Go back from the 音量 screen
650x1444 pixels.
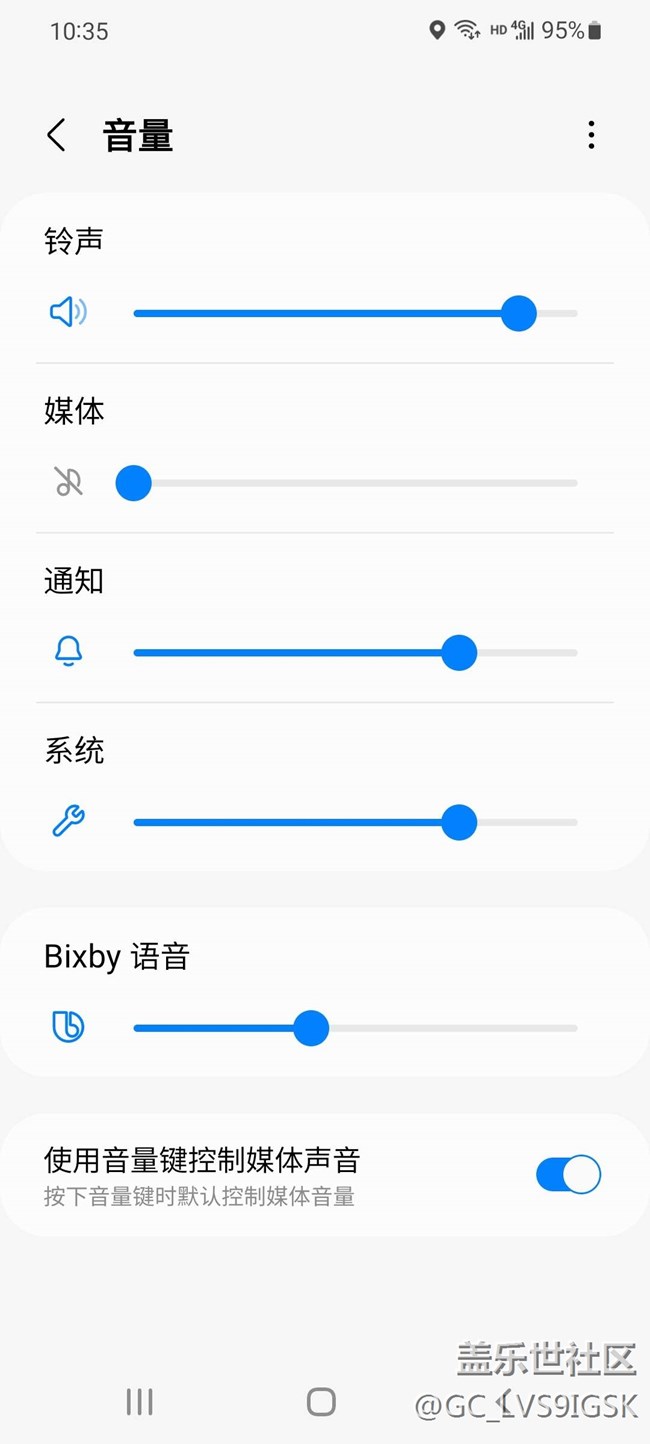tap(57, 135)
